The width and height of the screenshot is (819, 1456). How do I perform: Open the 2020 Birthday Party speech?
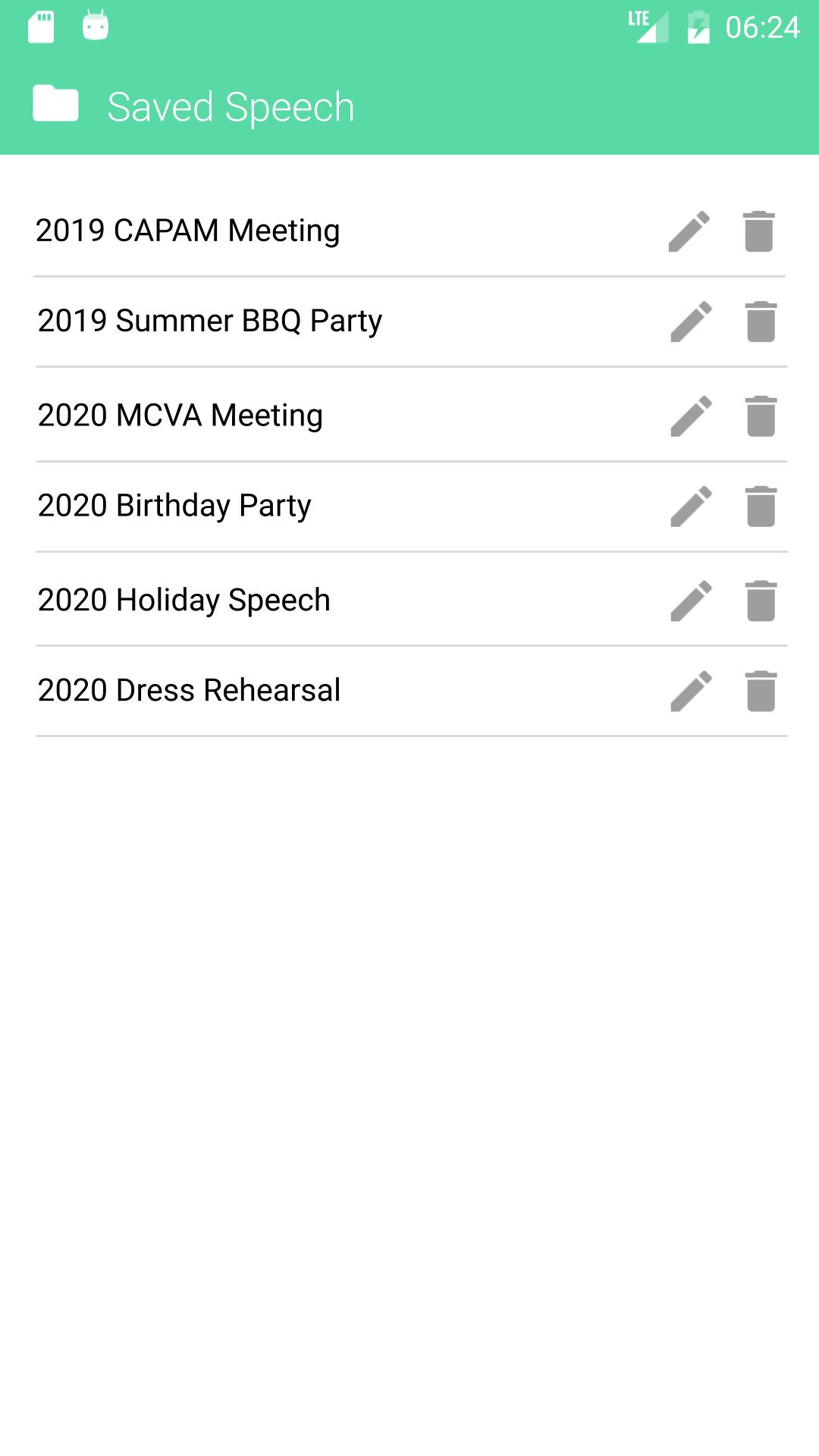[x=174, y=506]
